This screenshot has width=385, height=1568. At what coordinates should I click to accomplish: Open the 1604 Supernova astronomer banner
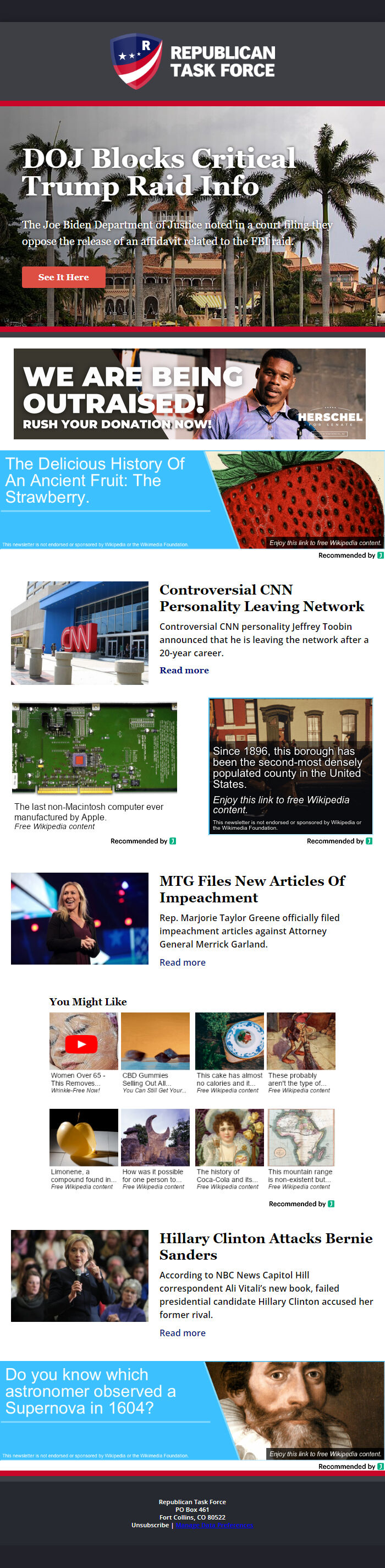[192, 1411]
